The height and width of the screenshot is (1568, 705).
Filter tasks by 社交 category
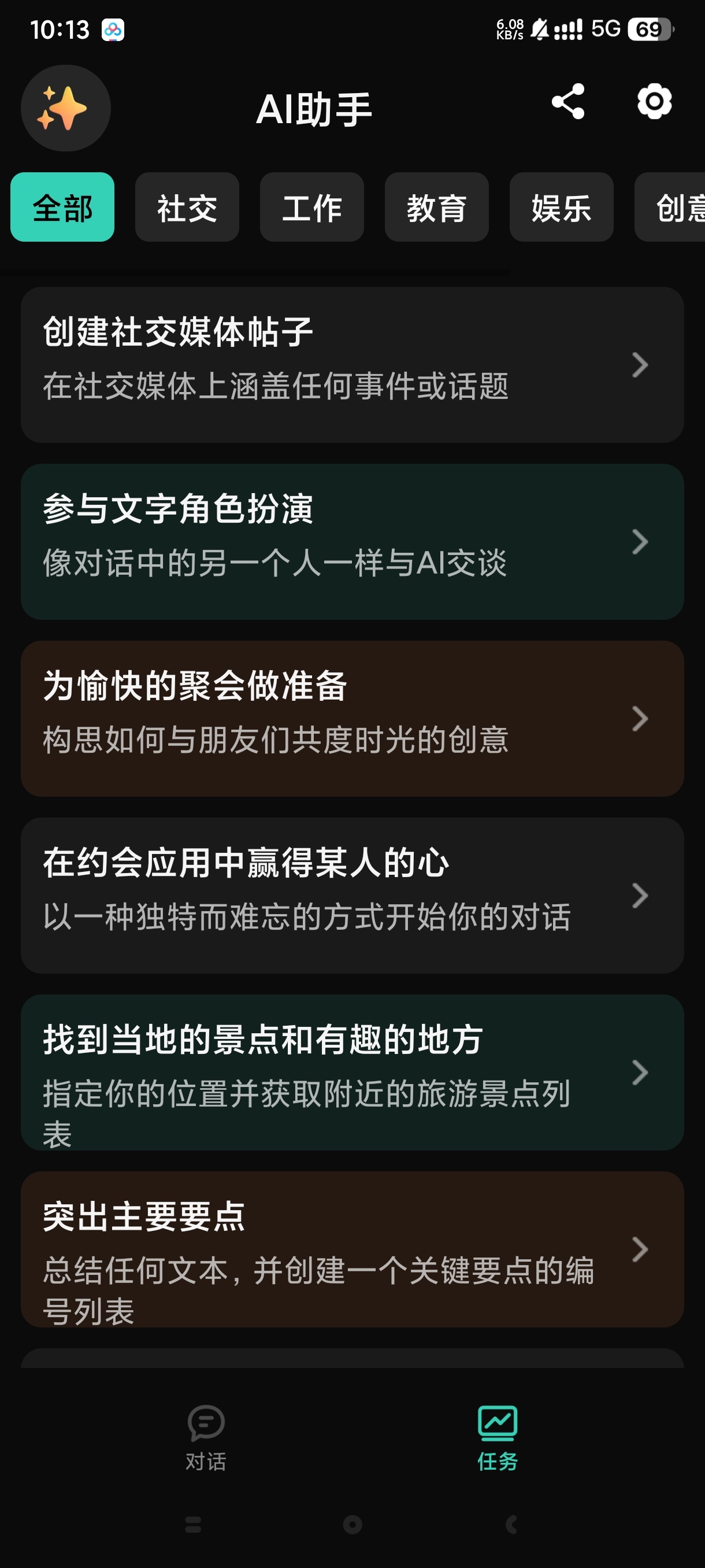pos(187,208)
